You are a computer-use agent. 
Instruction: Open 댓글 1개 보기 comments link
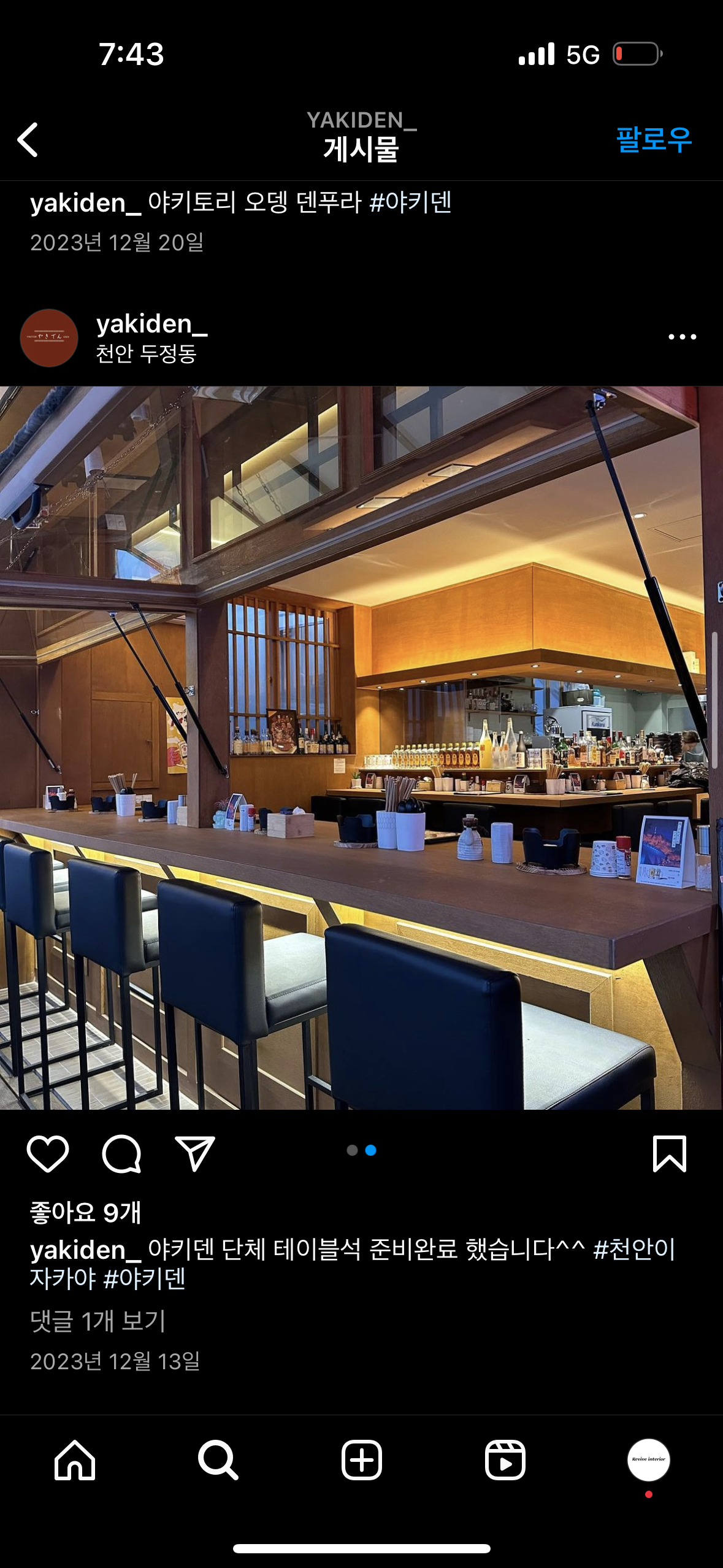click(98, 1321)
